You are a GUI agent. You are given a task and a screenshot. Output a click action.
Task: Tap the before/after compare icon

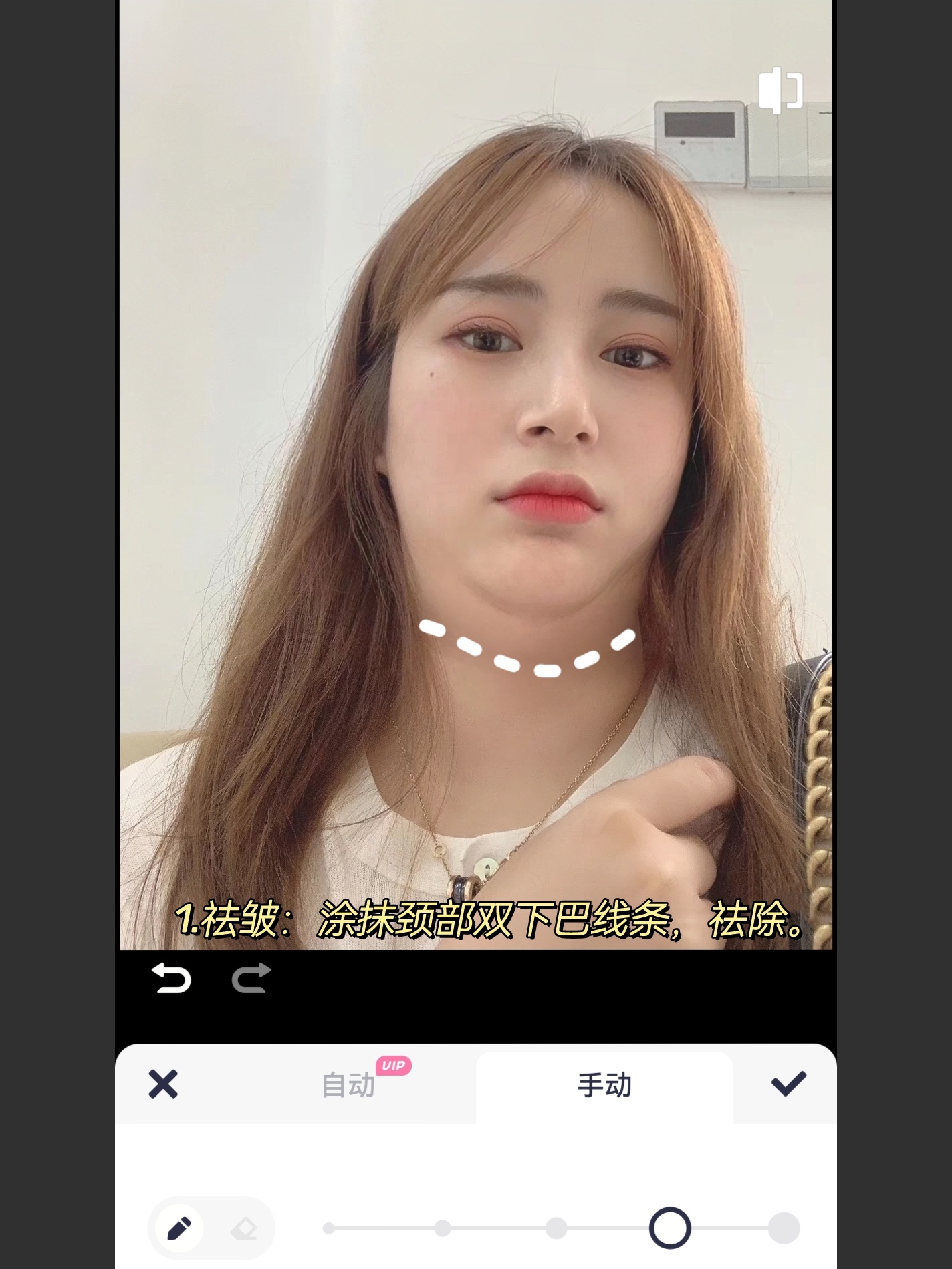click(x=780, y=90)
